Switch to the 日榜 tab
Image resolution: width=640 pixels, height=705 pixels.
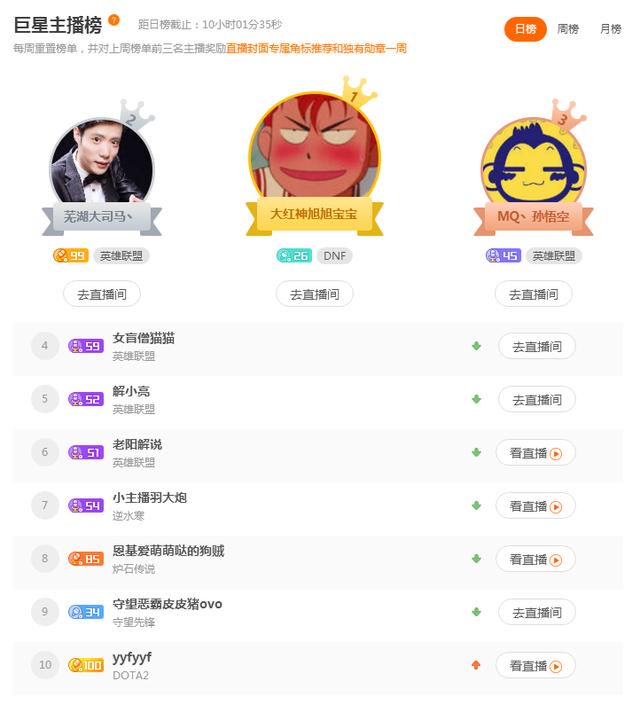tap(525, 29)
